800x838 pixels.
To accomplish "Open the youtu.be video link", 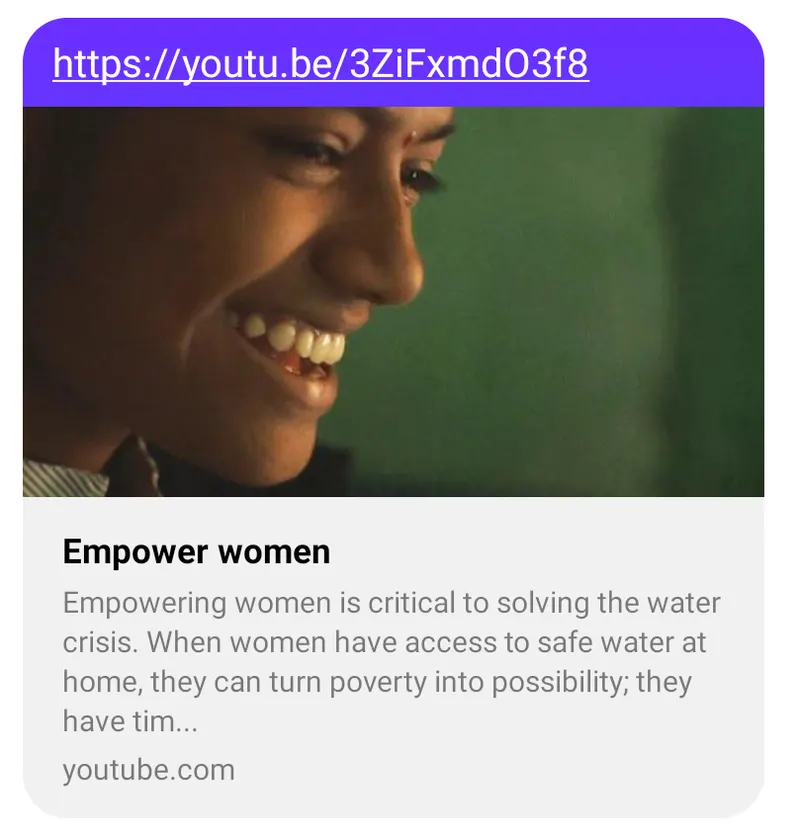I will point(320,65).
